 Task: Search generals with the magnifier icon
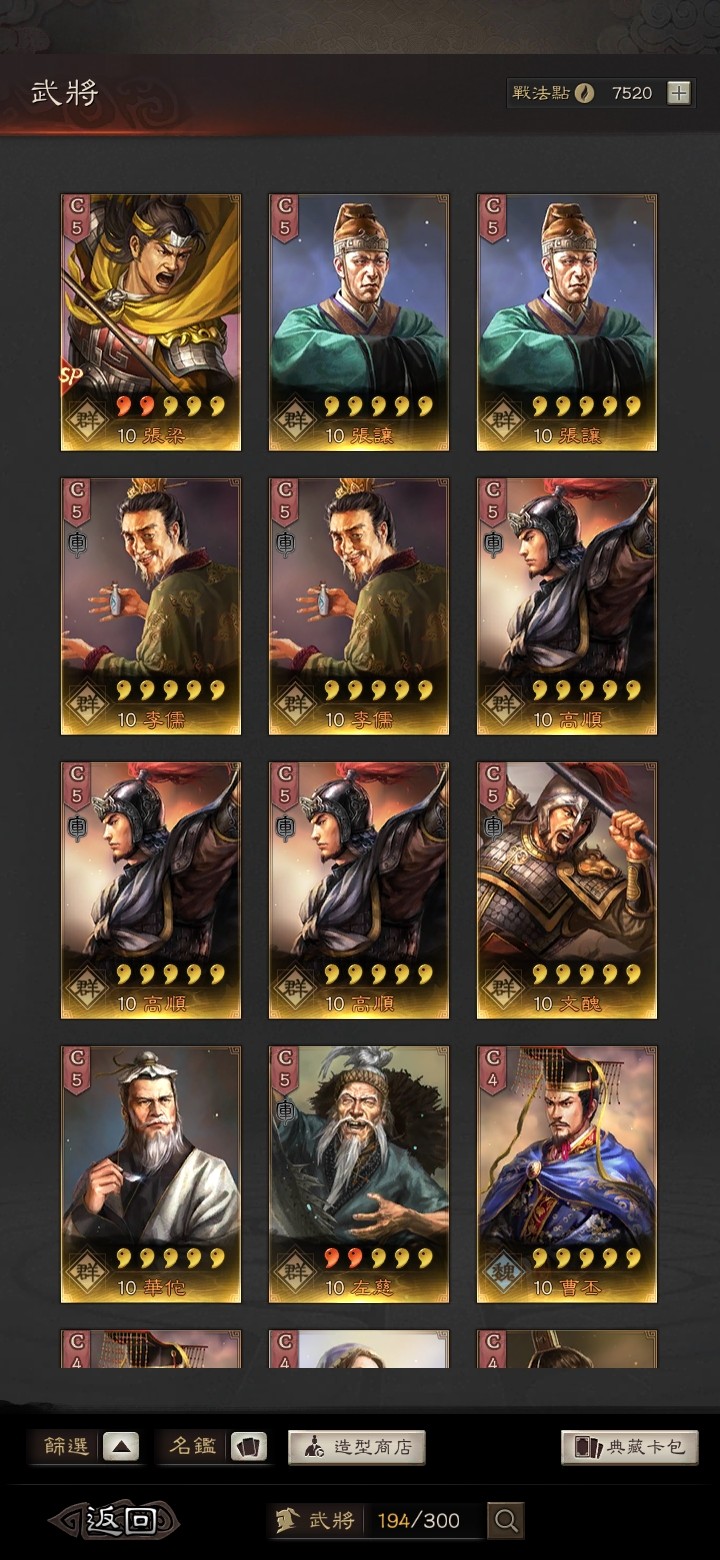coord(506,1521)
